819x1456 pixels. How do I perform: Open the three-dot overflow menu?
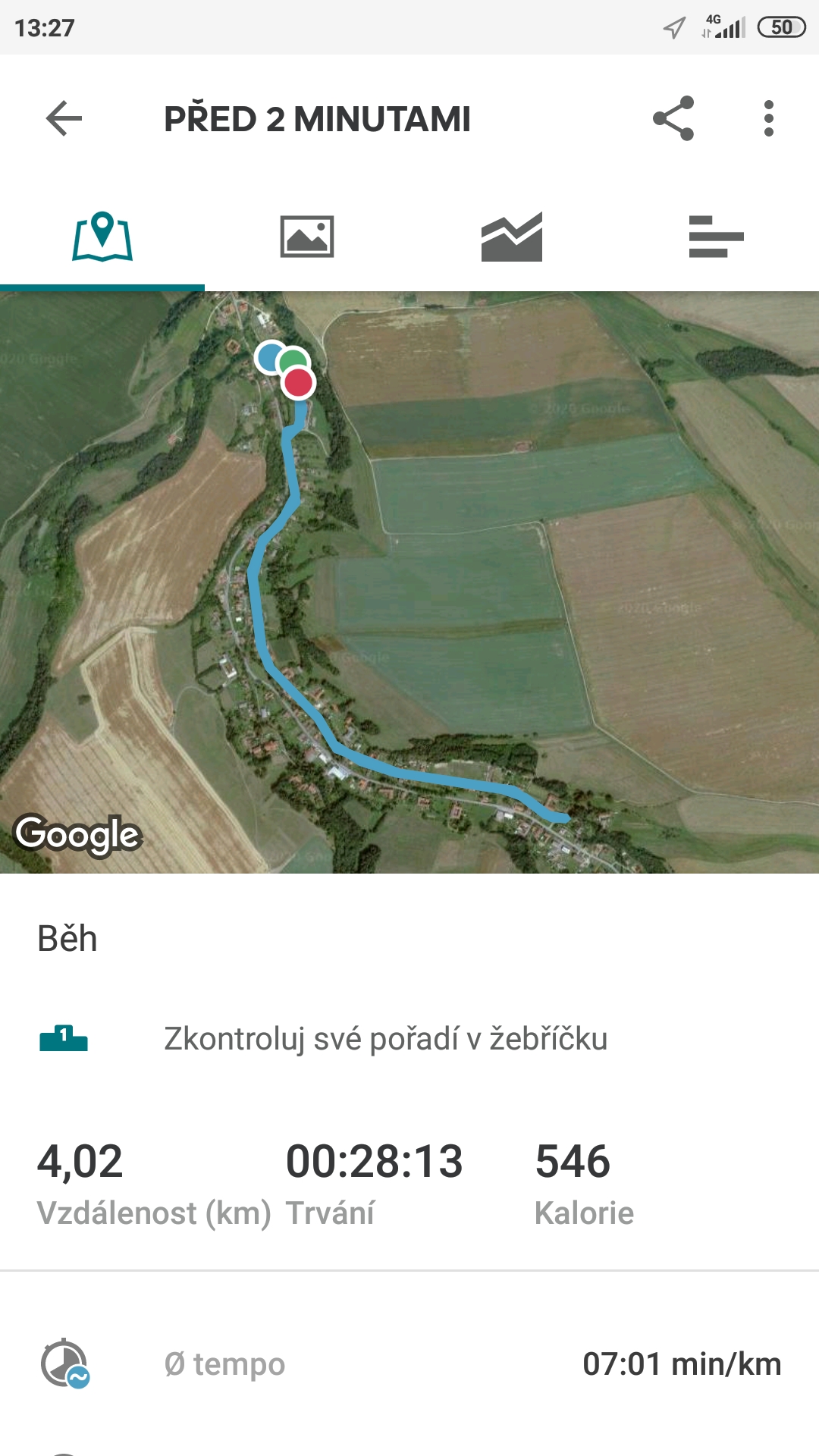[x=769, y=118]
